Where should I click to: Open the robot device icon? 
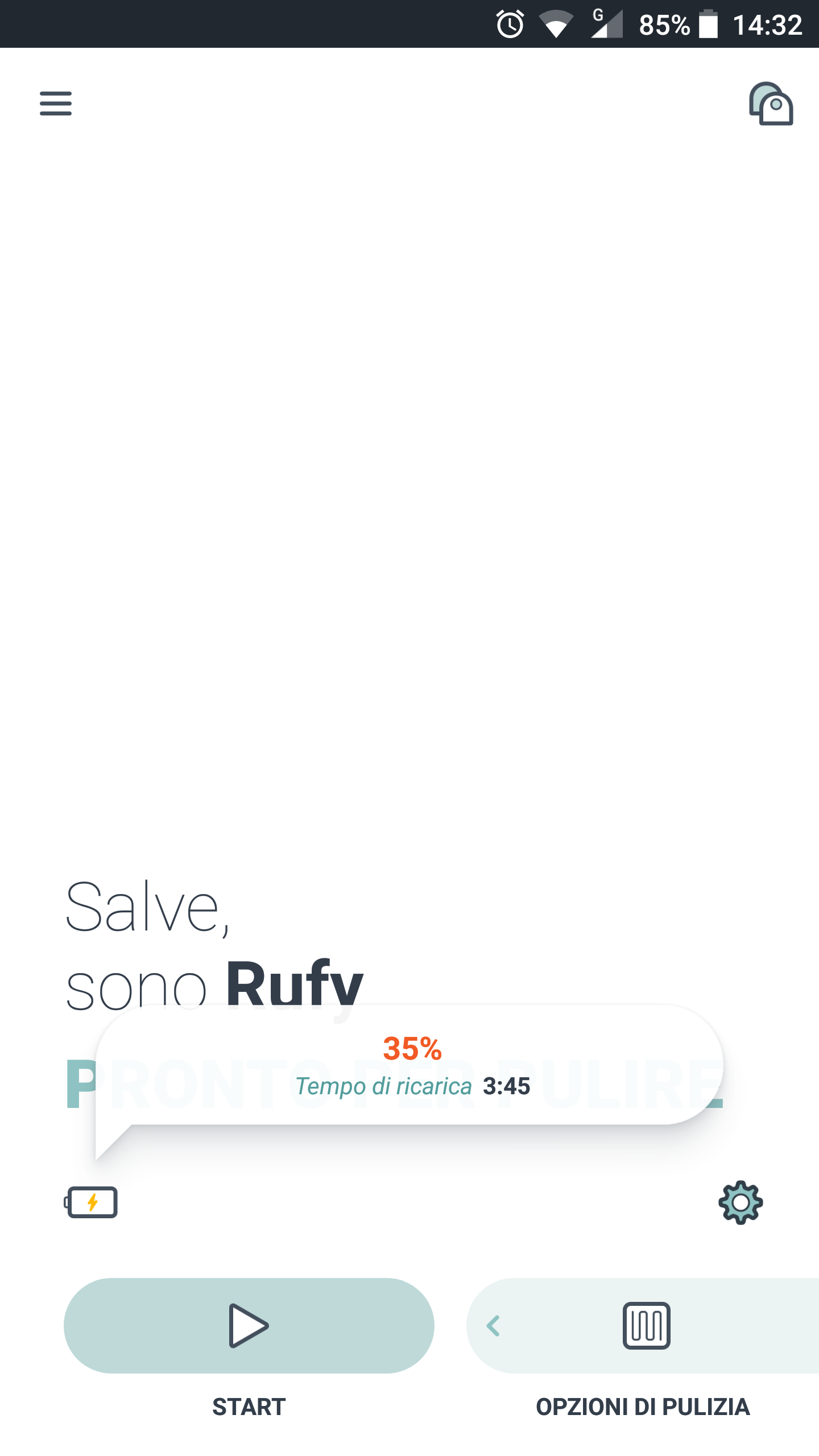pyautogui.click(x=771, y=104)
